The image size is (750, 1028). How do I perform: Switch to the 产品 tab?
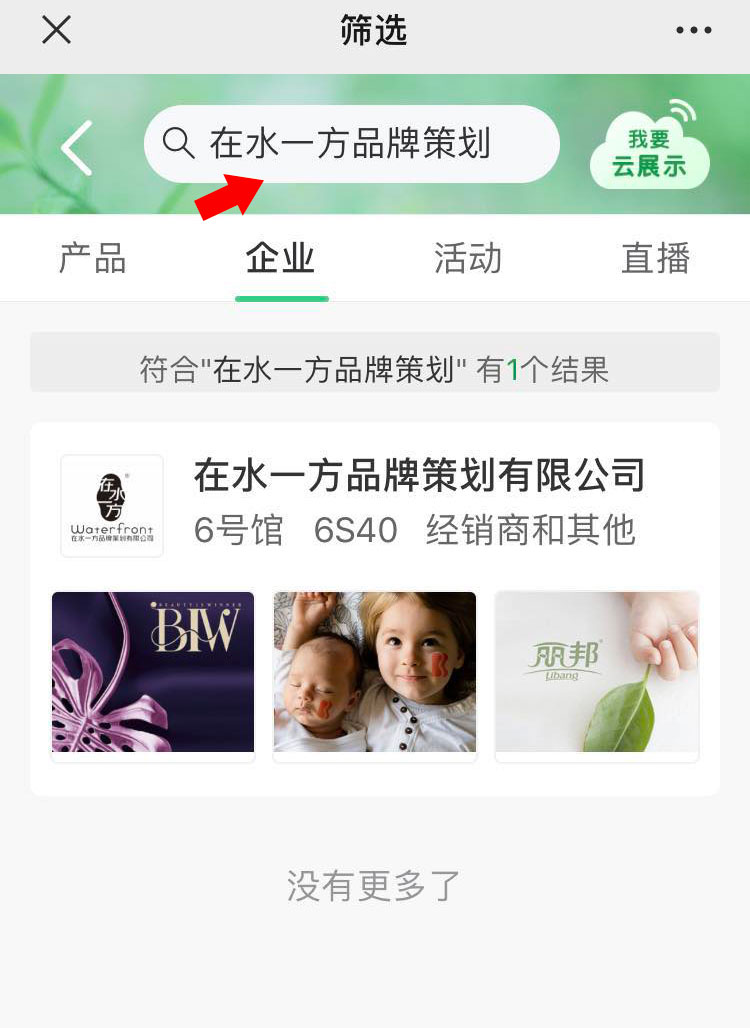(x=93, y=259)
